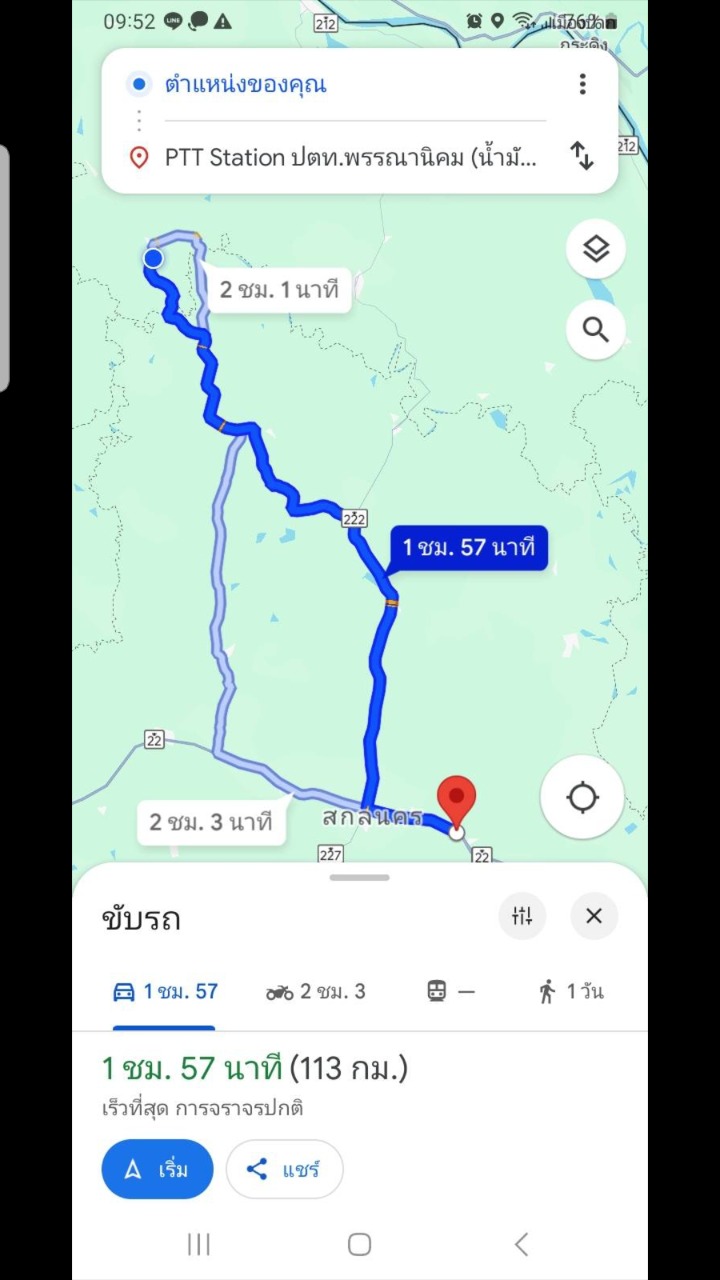
Task: Edit the PTT Station destination field
Action: tap(350, 157)
